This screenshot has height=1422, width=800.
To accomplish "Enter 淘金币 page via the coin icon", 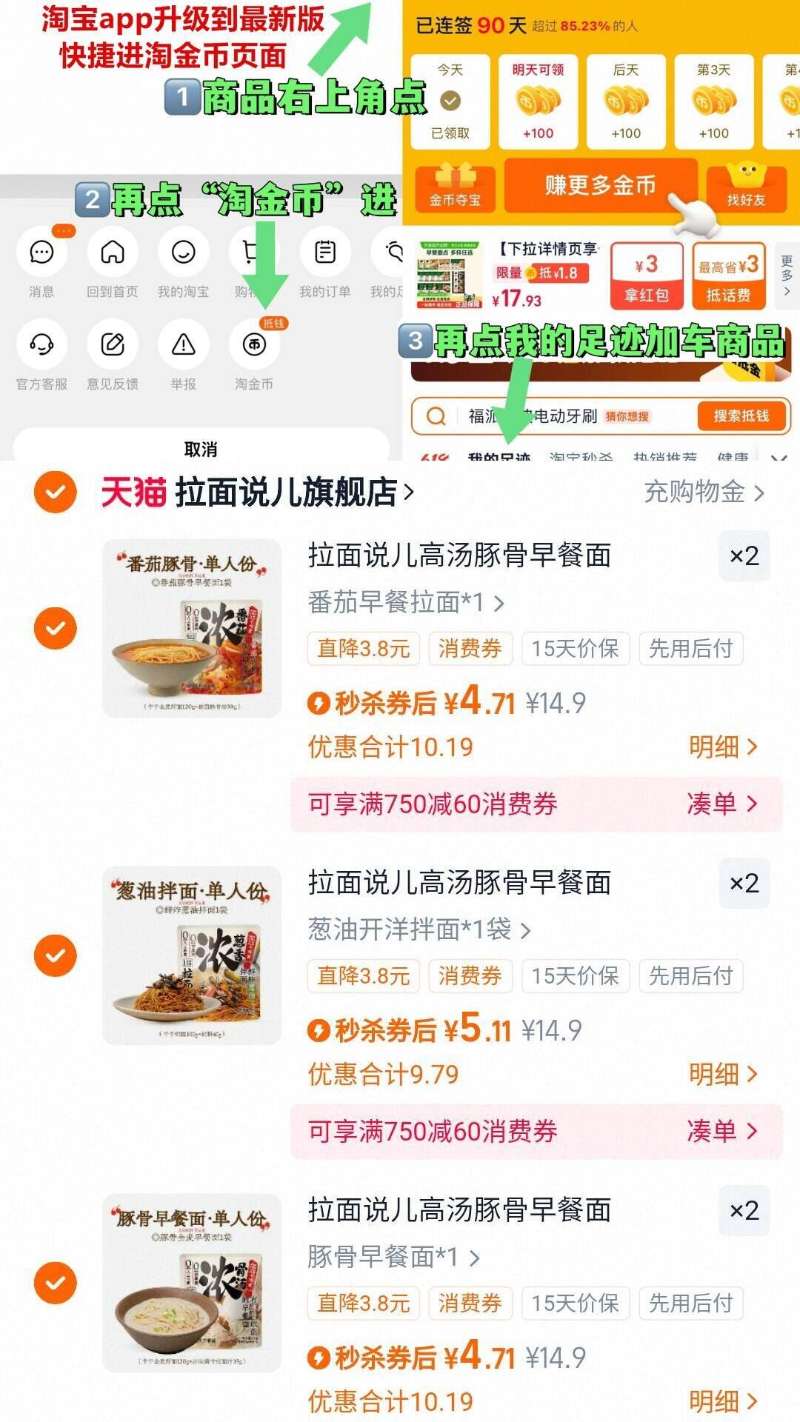I will [x=254, y=345].
